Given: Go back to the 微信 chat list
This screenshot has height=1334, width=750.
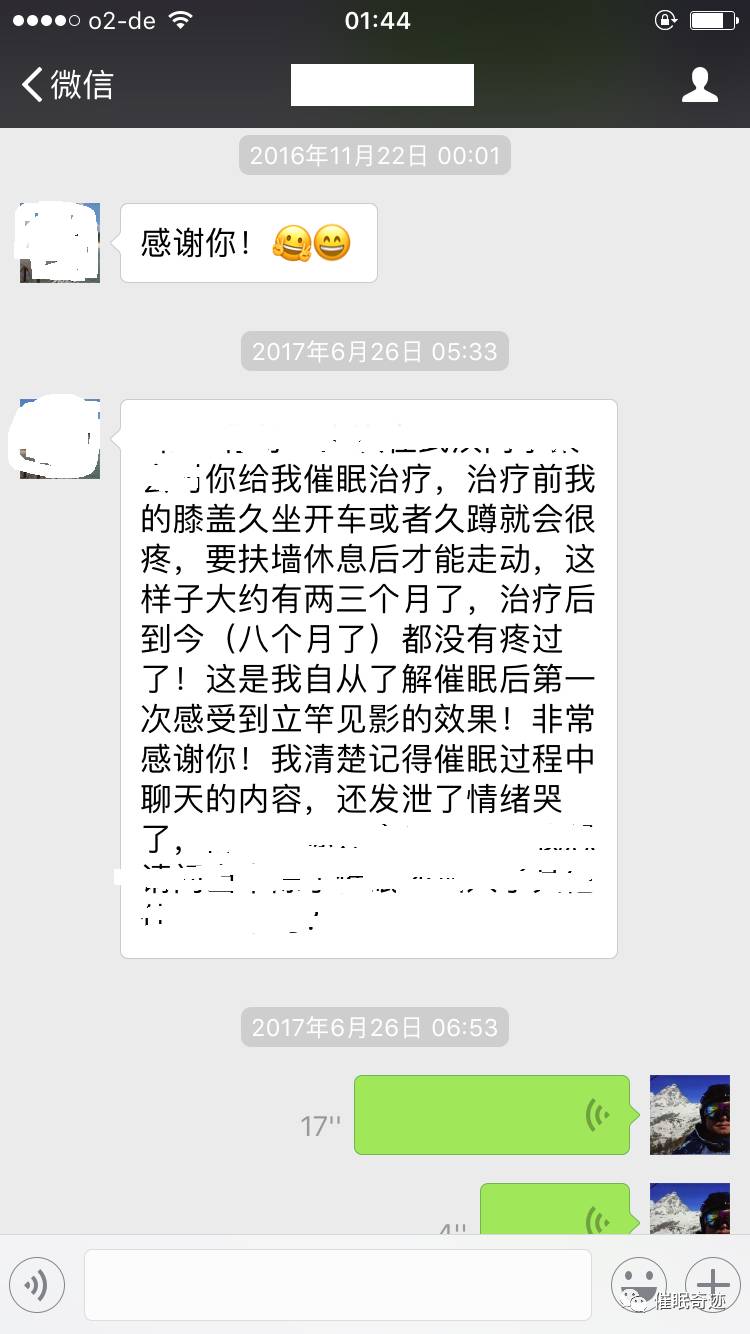Looking at the screenshot, I should click(x=68, y=85).
